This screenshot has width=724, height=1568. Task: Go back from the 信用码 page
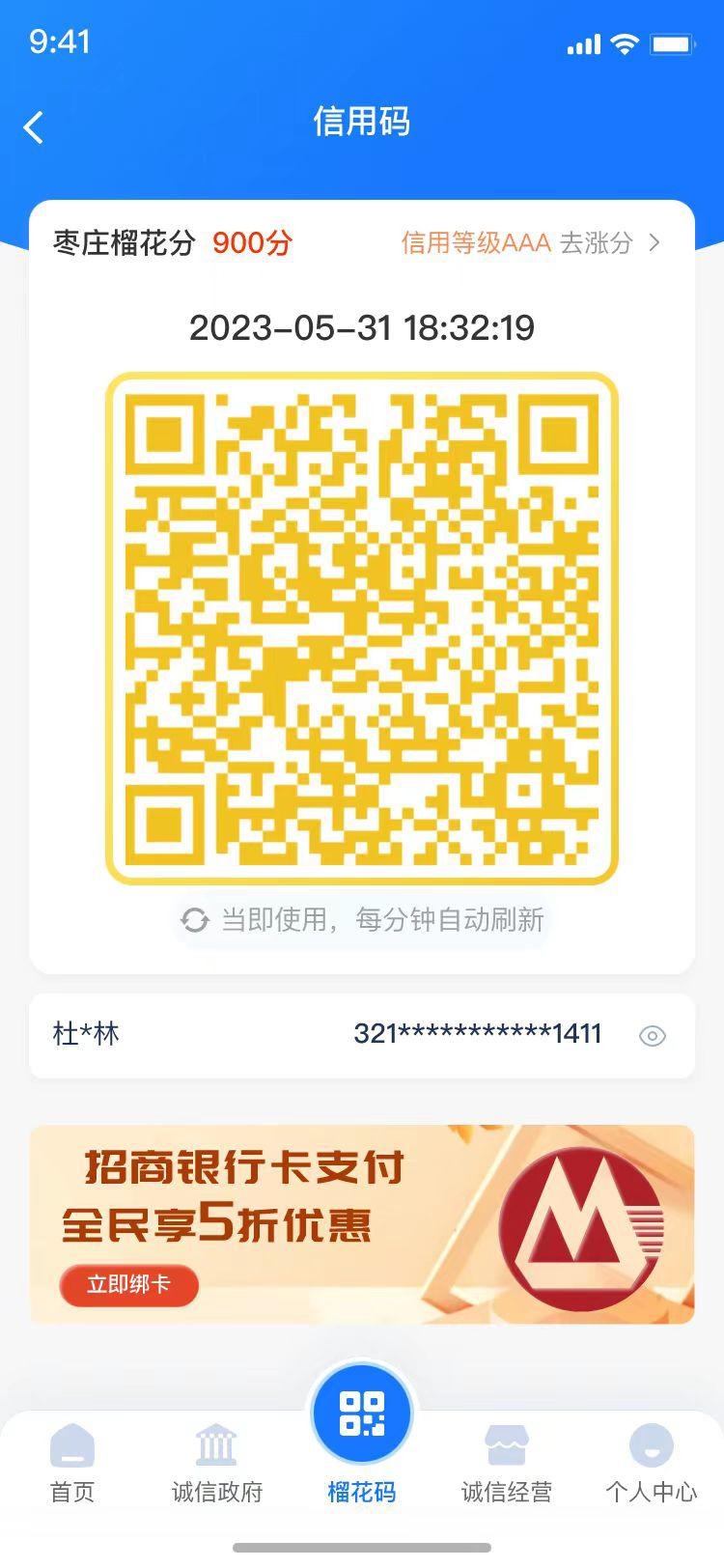point(35,126)
